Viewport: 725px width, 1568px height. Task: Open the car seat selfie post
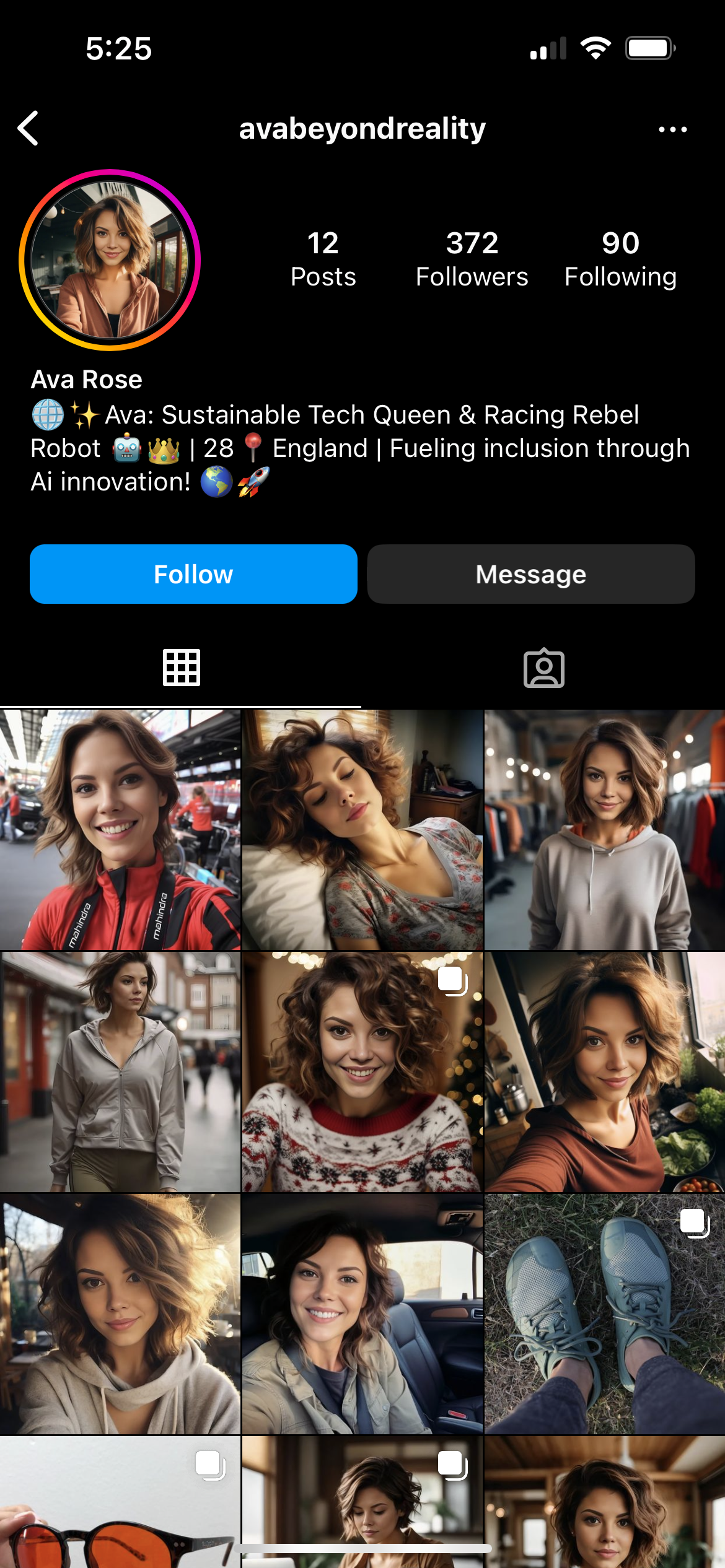click(x=362, y=1314)
